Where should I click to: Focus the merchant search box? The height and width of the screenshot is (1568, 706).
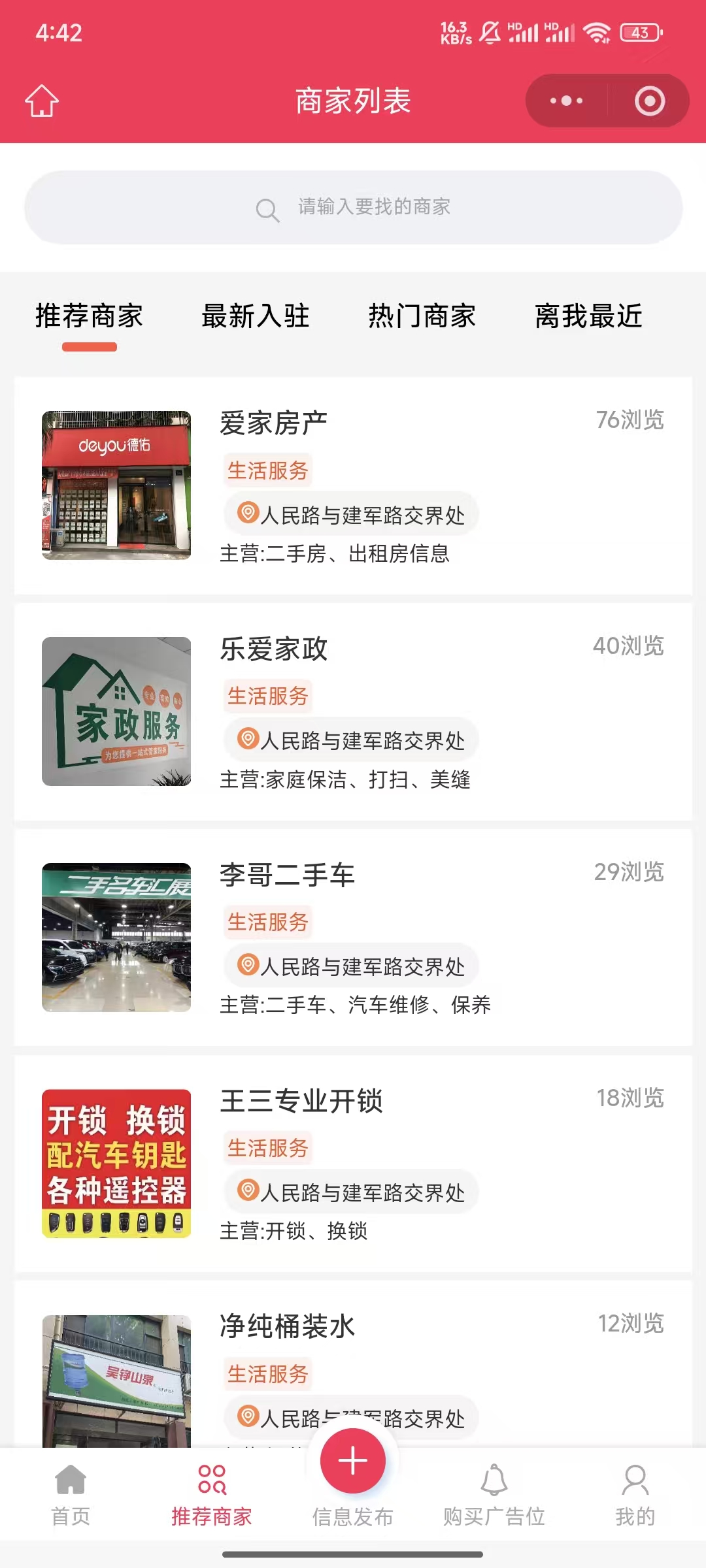click(x=353, y=207)
